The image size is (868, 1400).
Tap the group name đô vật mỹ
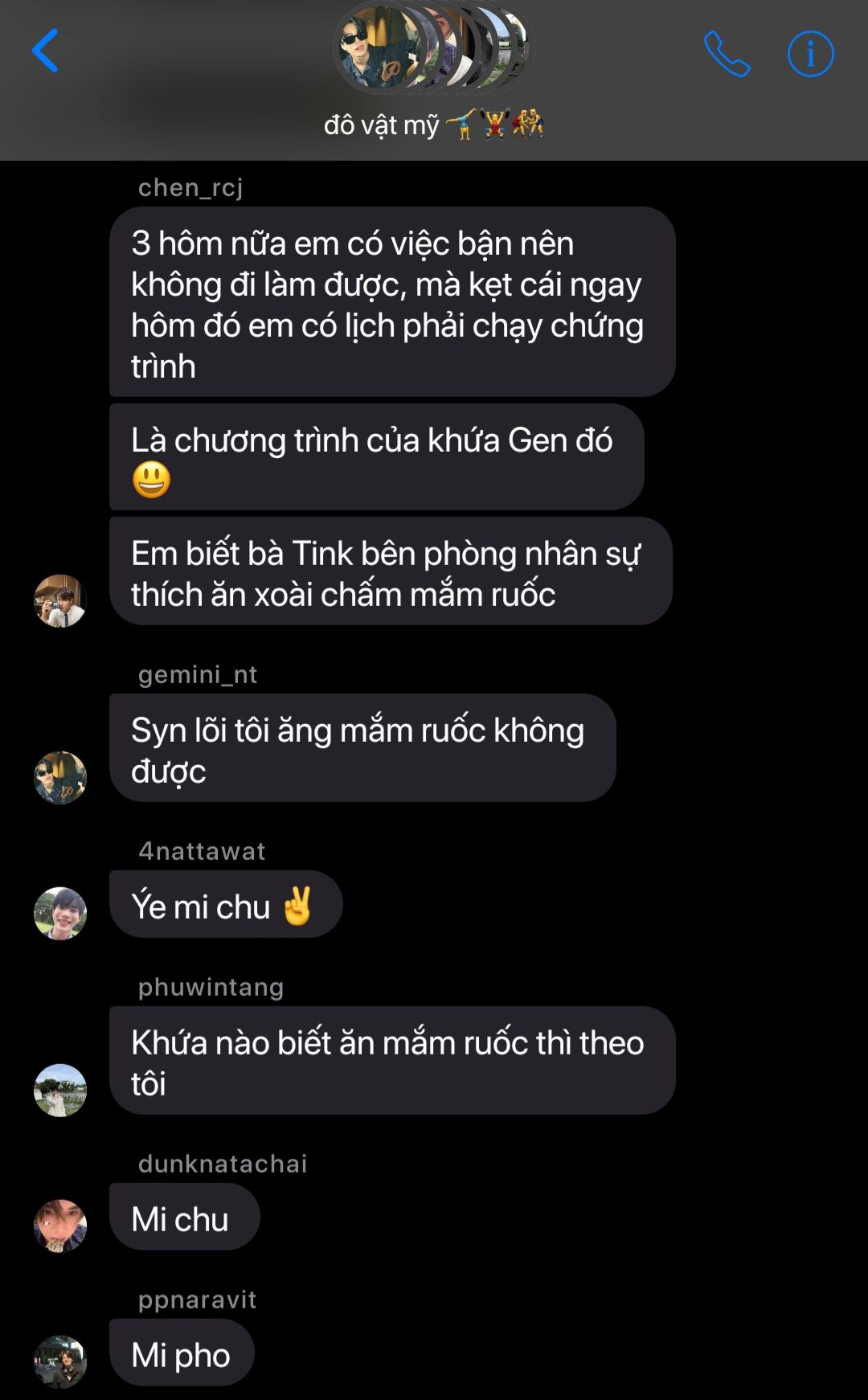(434, 125)
